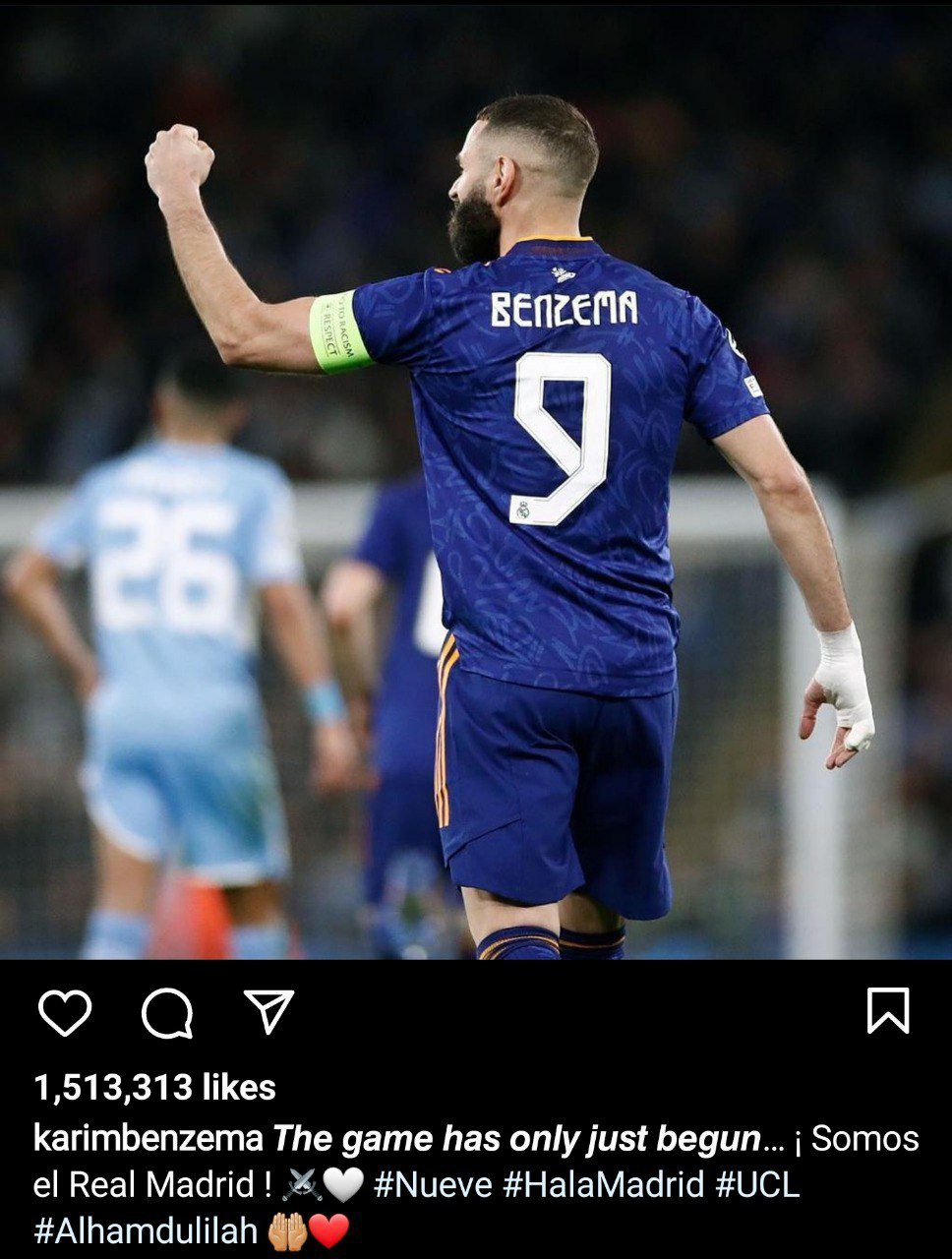Save the post with the bookmark icon
Image resolution: width=952 pixels, height=1259 pixels.
point(888,1011)
